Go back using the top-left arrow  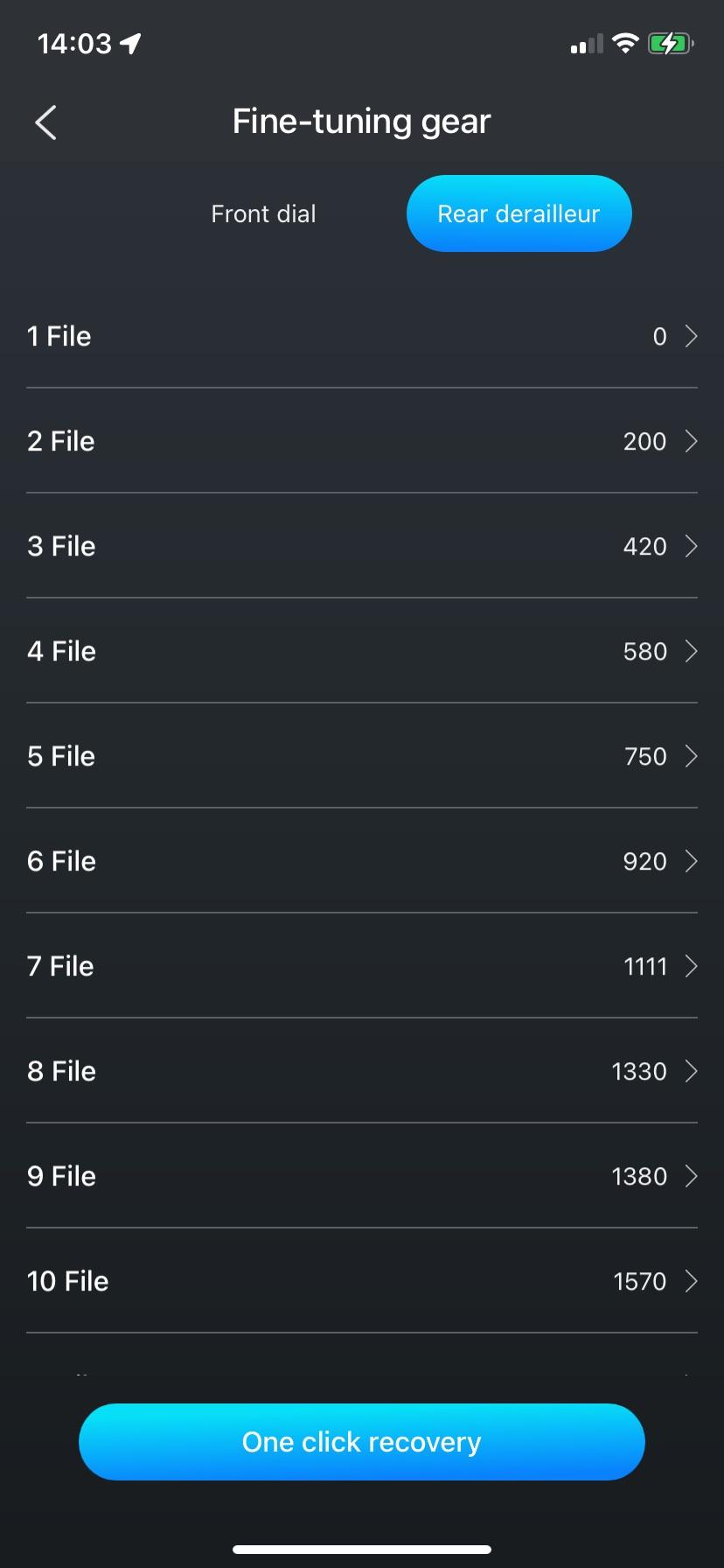click(x=46, y=122)
